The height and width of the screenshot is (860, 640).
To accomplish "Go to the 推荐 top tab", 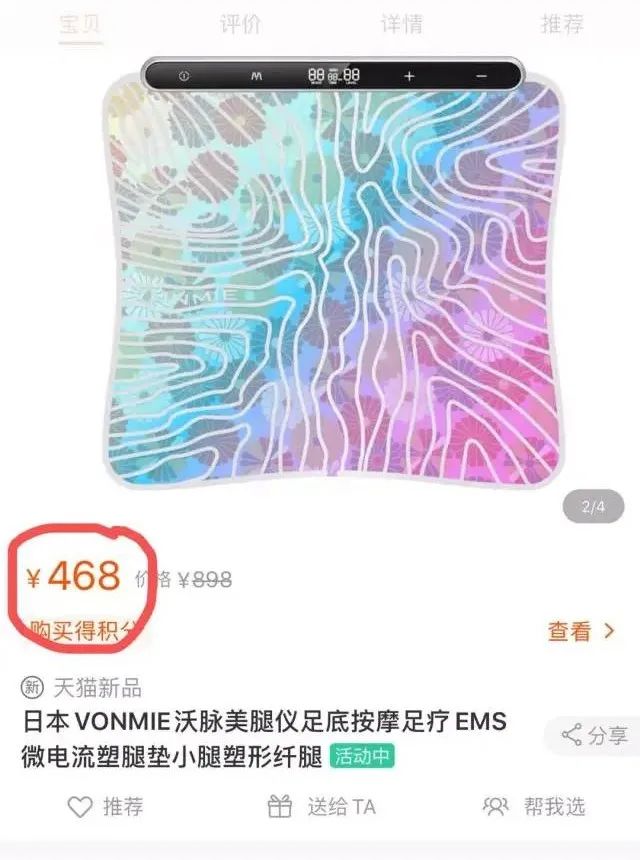I will 562,24.
